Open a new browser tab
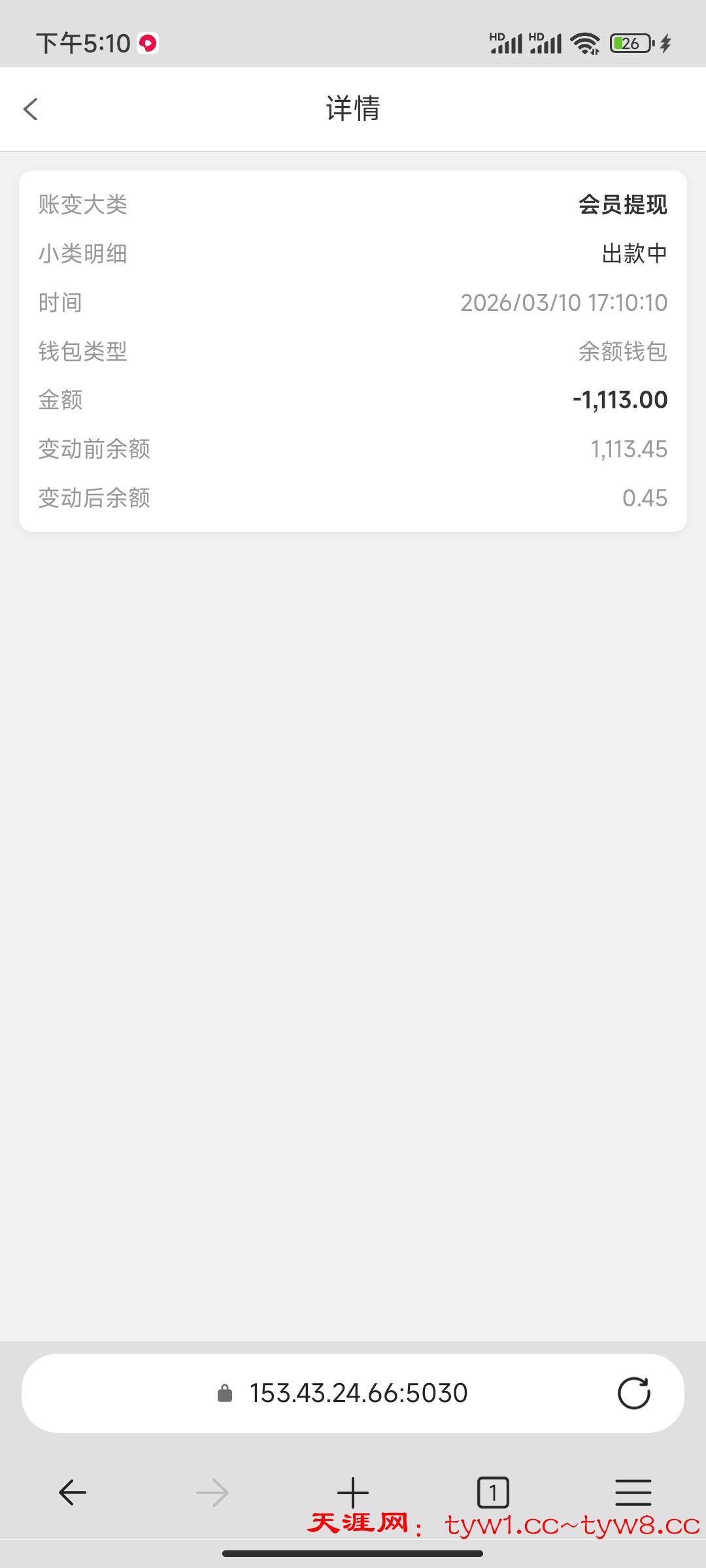 tap(353, 1492)
